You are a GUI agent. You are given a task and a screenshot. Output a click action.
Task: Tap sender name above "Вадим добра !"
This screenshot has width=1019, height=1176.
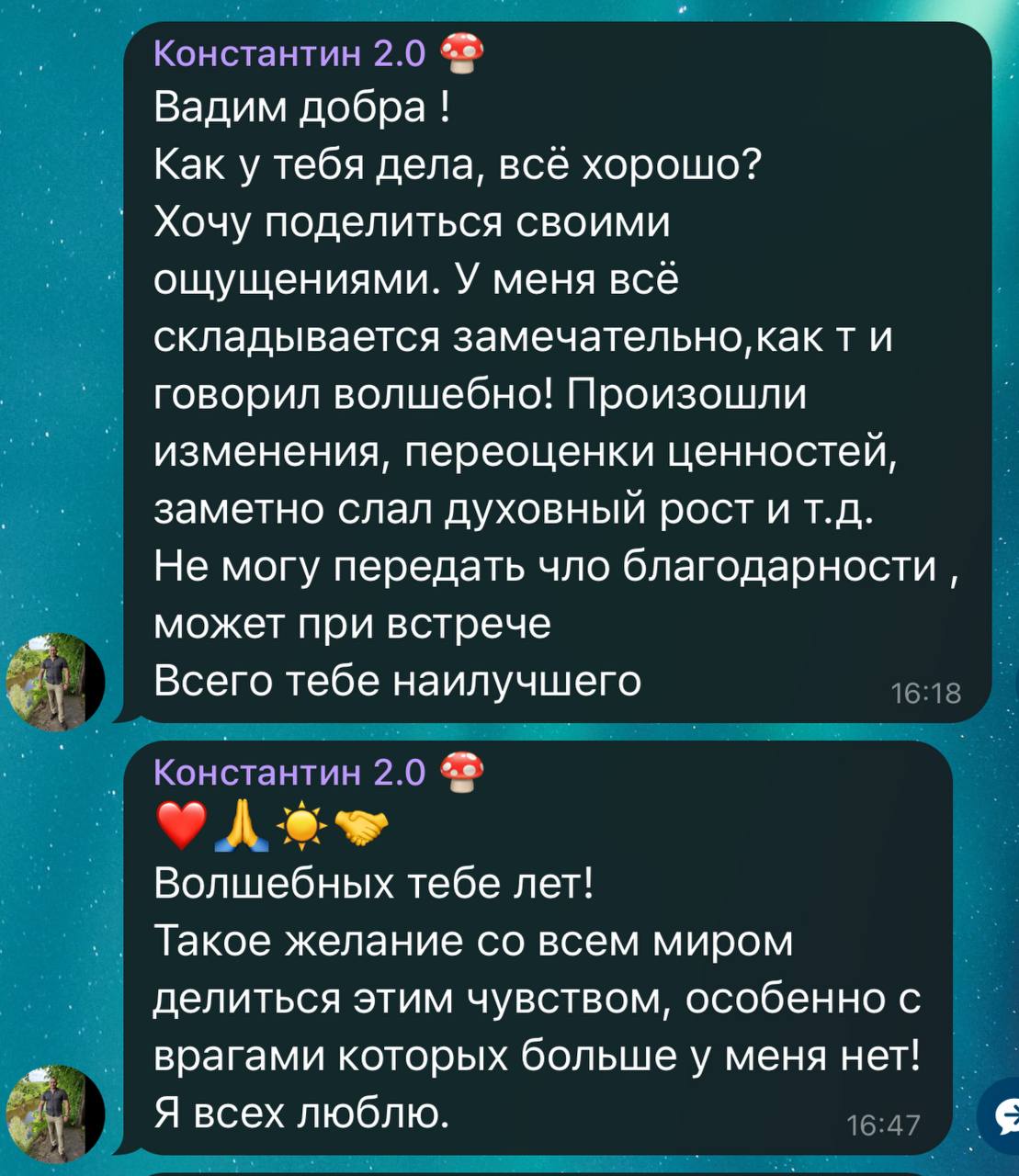[289, 55]
